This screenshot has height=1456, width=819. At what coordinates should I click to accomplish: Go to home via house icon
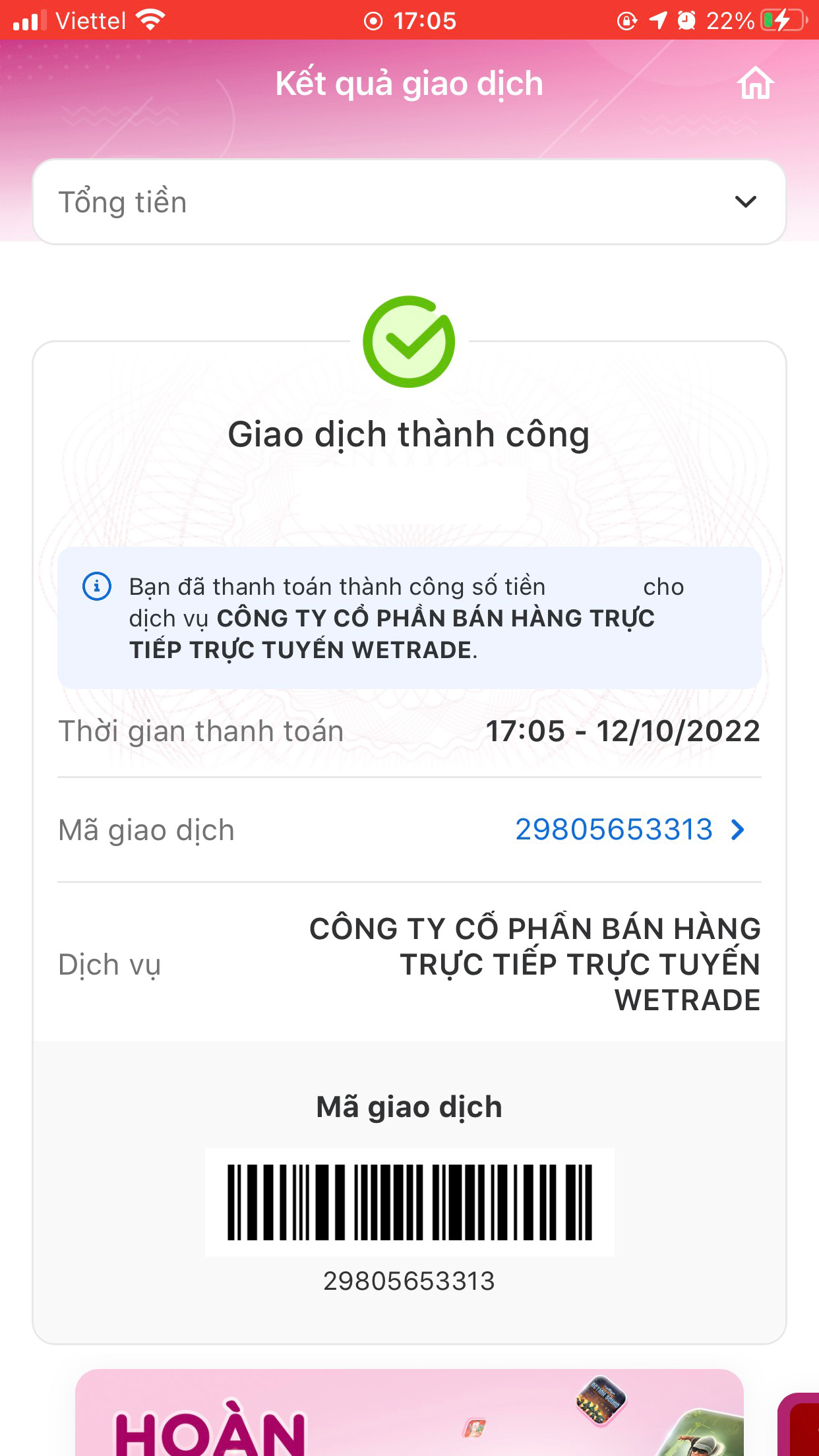tap(755, 84)
